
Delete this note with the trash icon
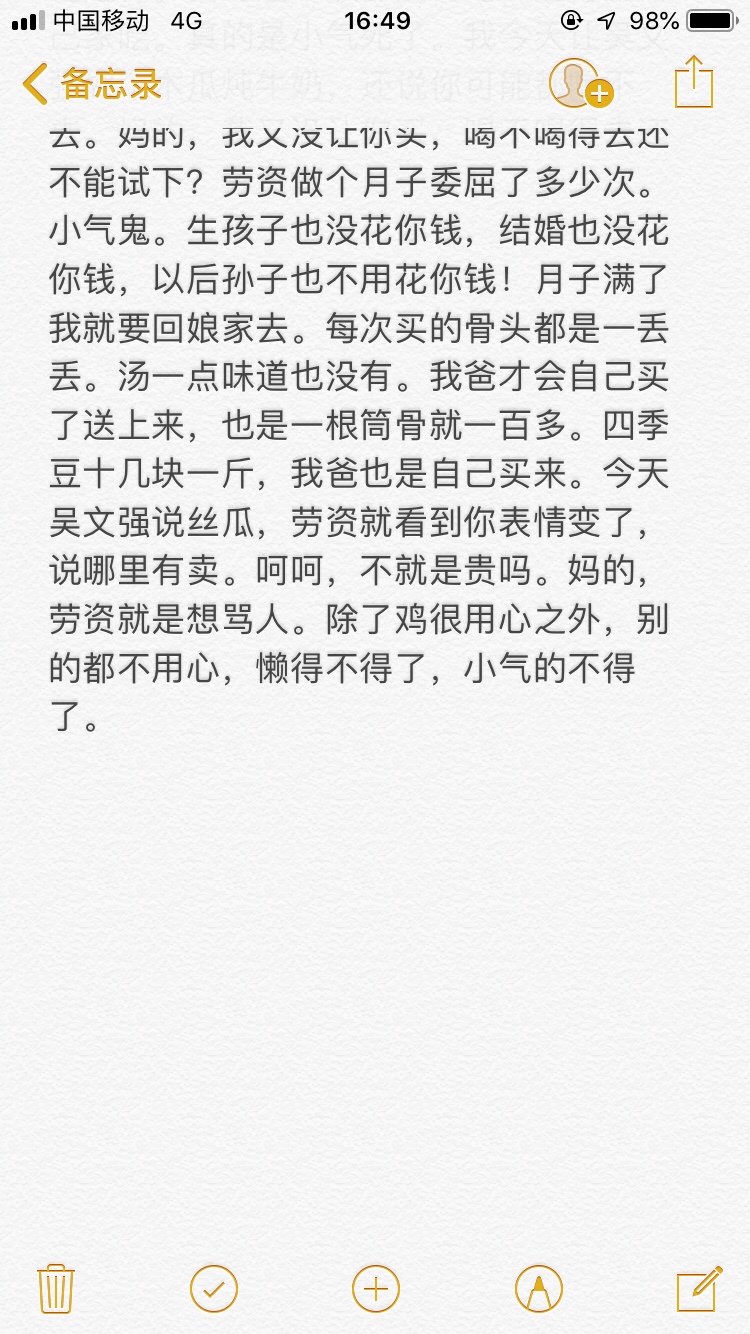[x=55, y=1287]
